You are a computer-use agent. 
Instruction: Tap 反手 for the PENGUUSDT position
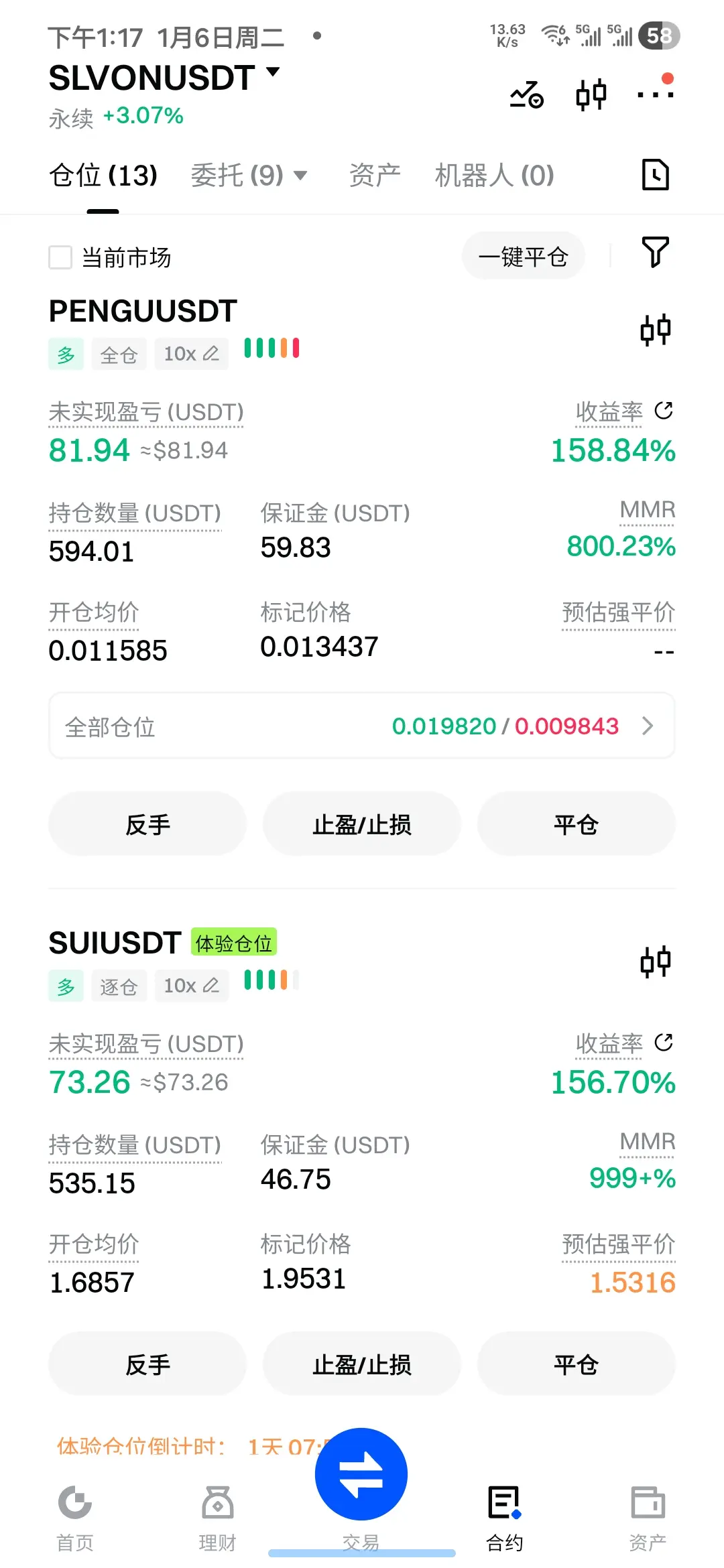click(147, 824)
